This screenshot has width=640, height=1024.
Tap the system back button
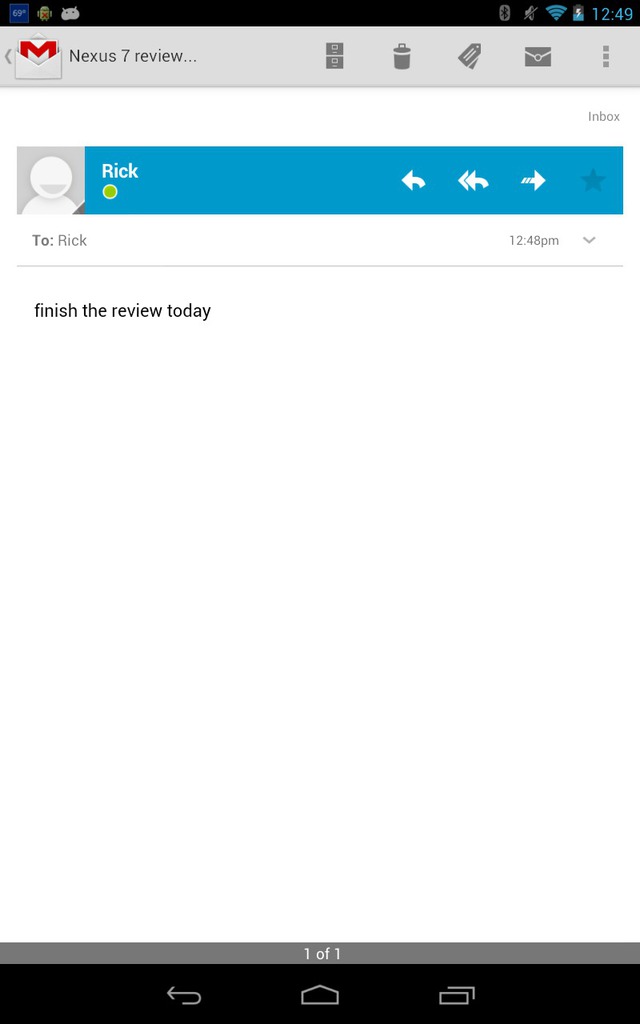point(184,995)
